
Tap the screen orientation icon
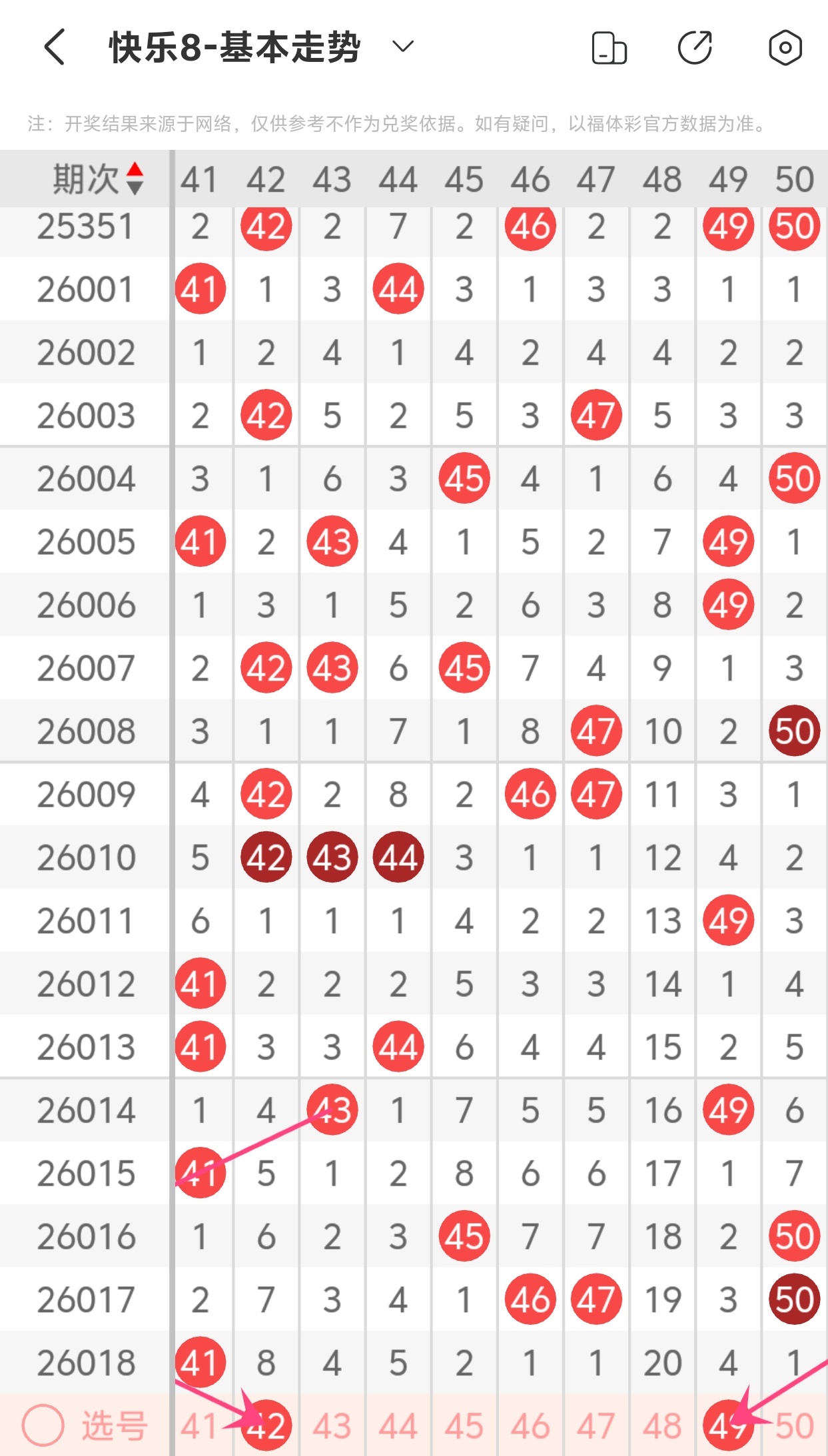coord(609,48)
